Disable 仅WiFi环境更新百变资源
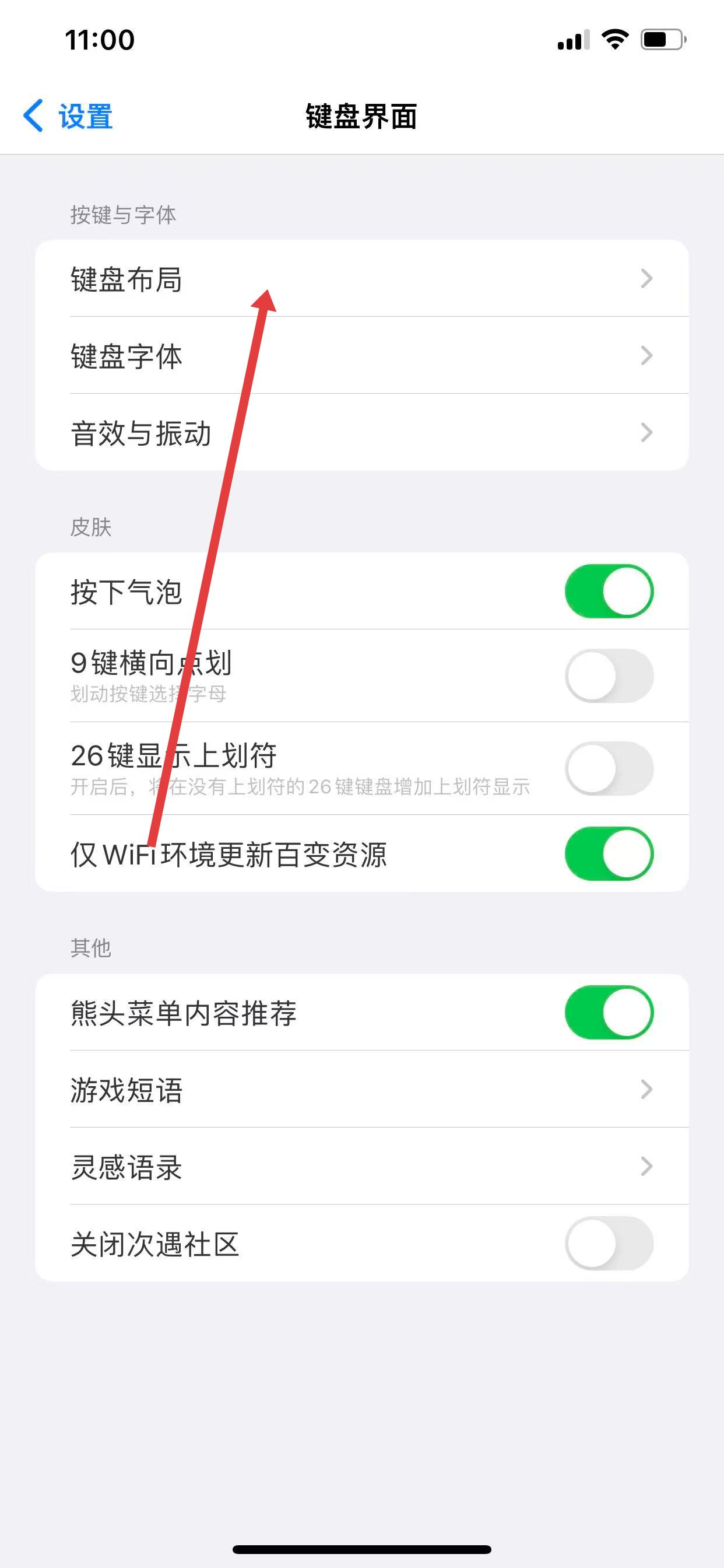The height and width of the screenshot is (1568, 724). tap(609, 853)
